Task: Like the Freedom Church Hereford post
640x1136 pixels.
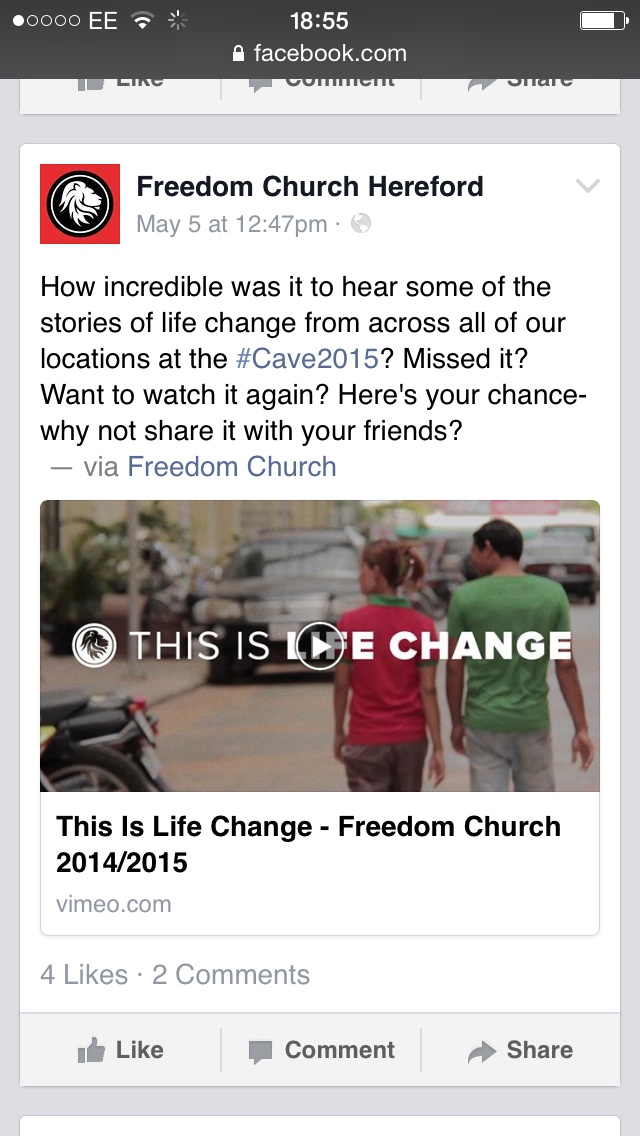Action: [x=120, y=1050]
